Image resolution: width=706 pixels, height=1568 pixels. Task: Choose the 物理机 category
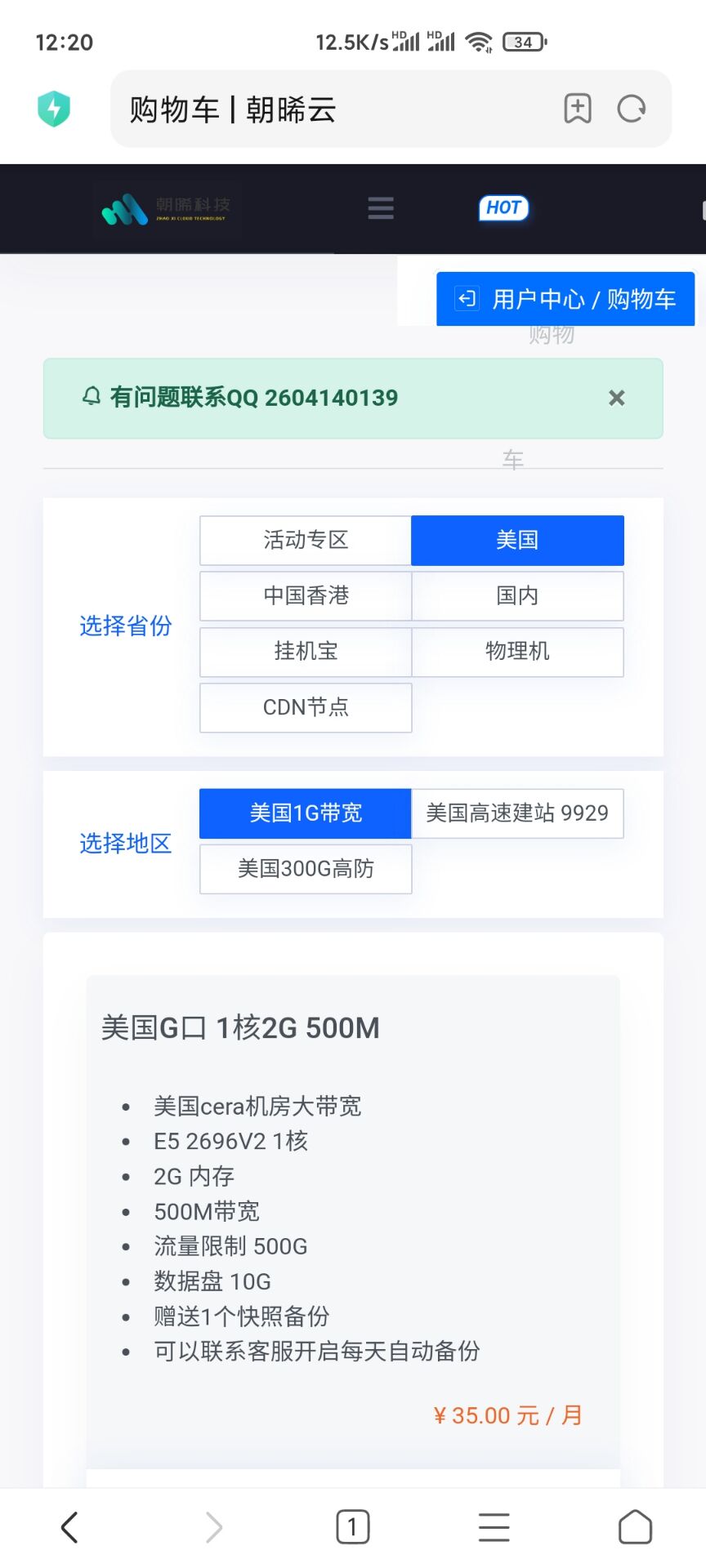[x=517, y=651]
